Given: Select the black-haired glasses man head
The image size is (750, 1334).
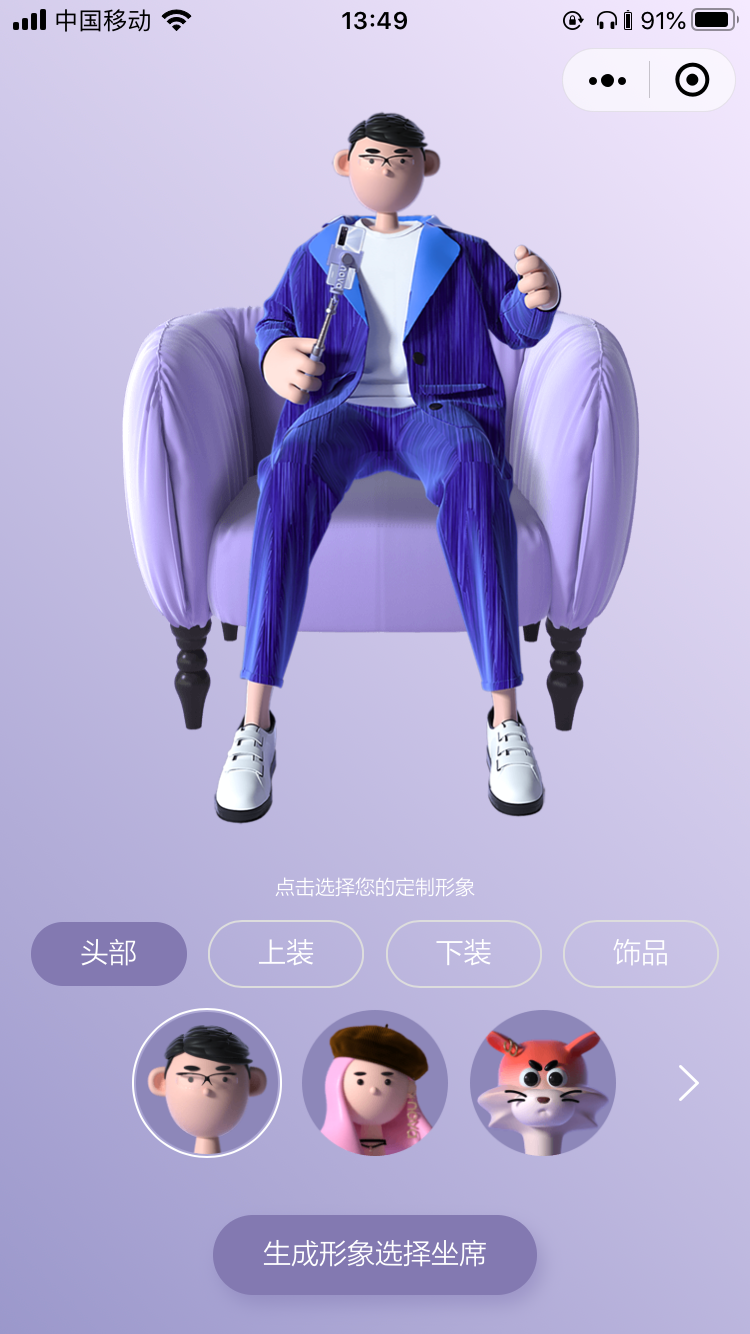Looking at the screenshot, I should point(207,1083).
